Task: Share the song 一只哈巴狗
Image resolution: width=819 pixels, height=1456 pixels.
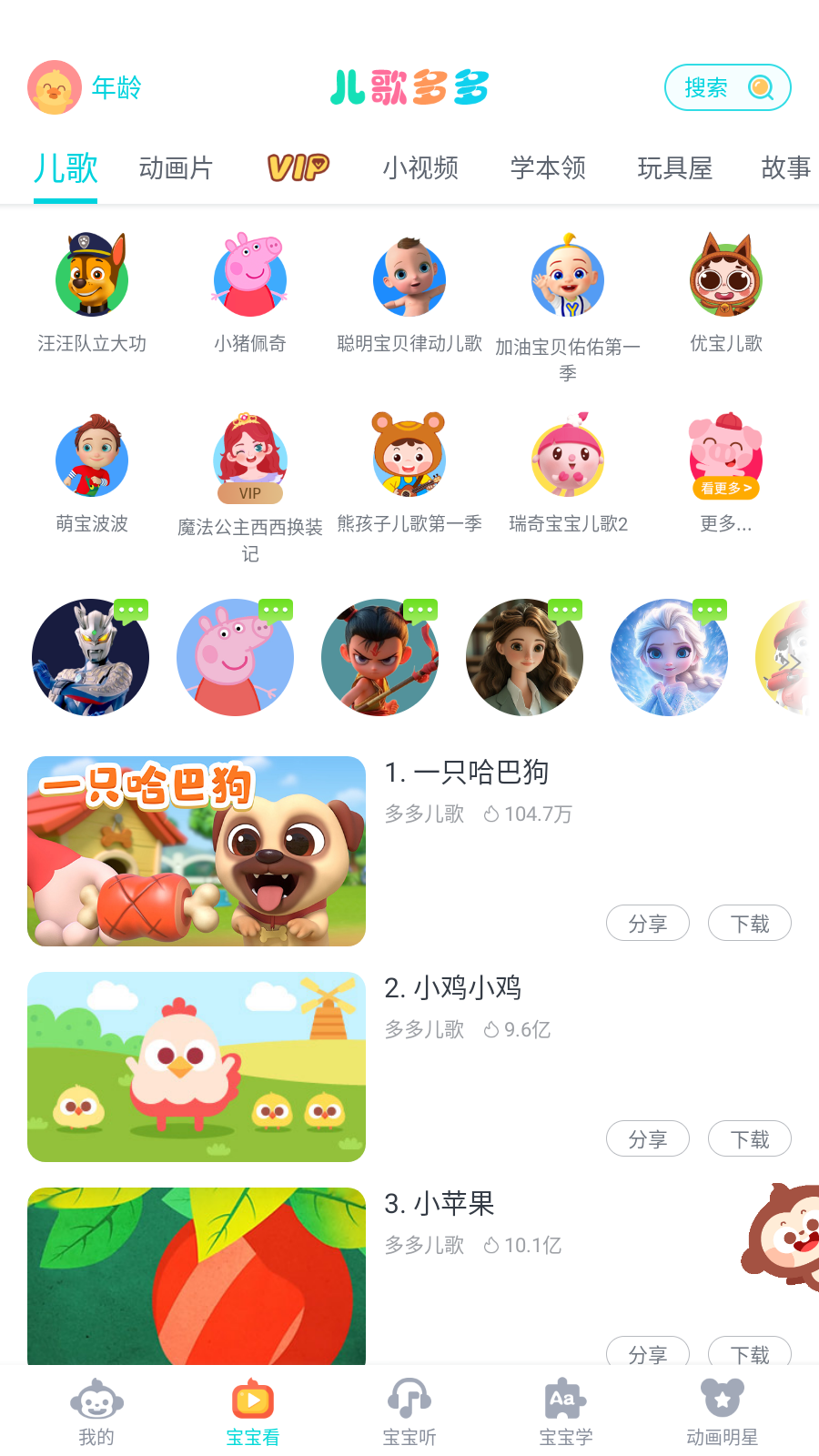Action: pyautogui.click(x=648, y=924)
